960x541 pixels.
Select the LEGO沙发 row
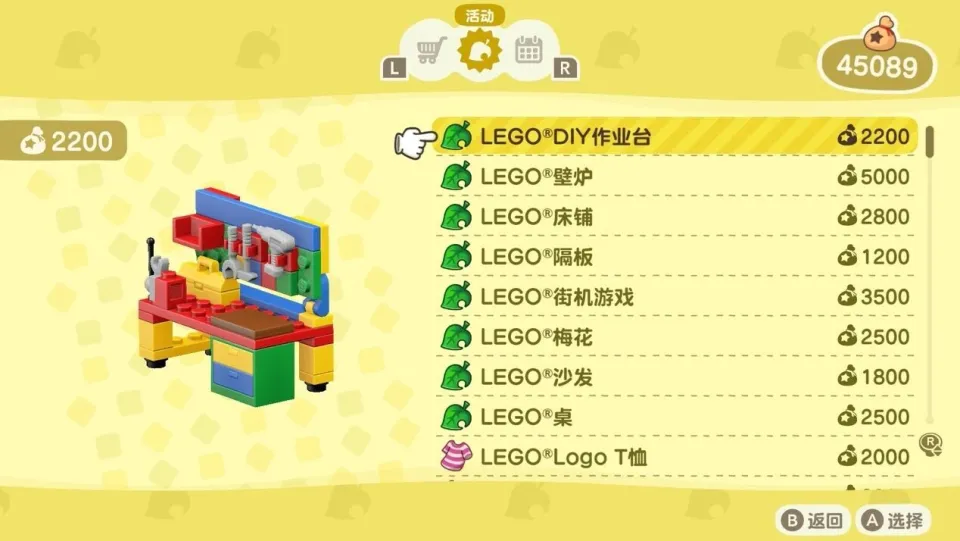[676, 377]
